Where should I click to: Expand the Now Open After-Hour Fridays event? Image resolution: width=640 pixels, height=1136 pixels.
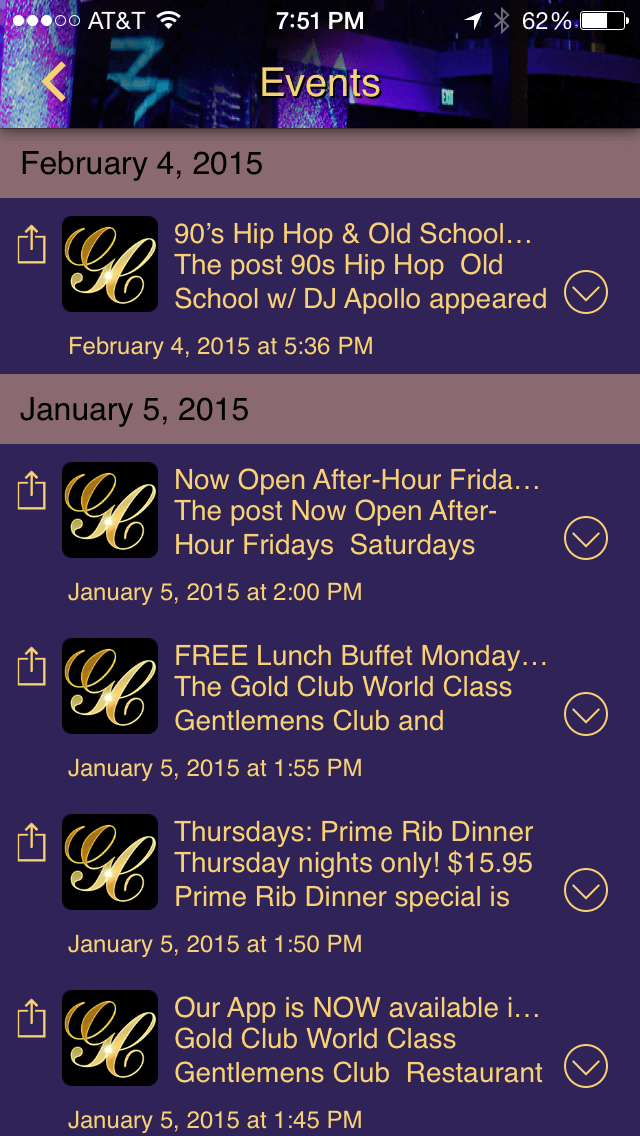point(585,539)
